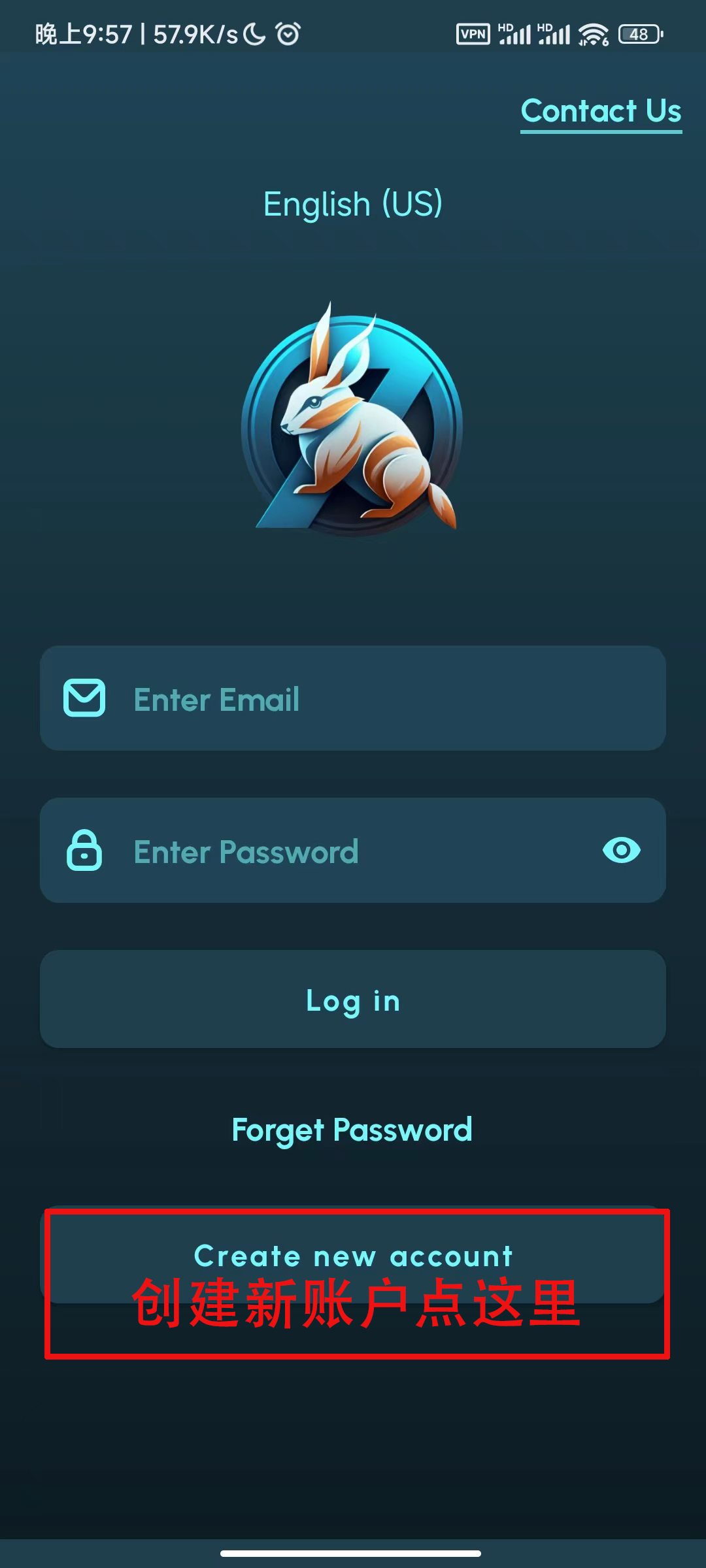706x1568 pixels.
Task: Change language from English (US)
Action: pos(353,204)
